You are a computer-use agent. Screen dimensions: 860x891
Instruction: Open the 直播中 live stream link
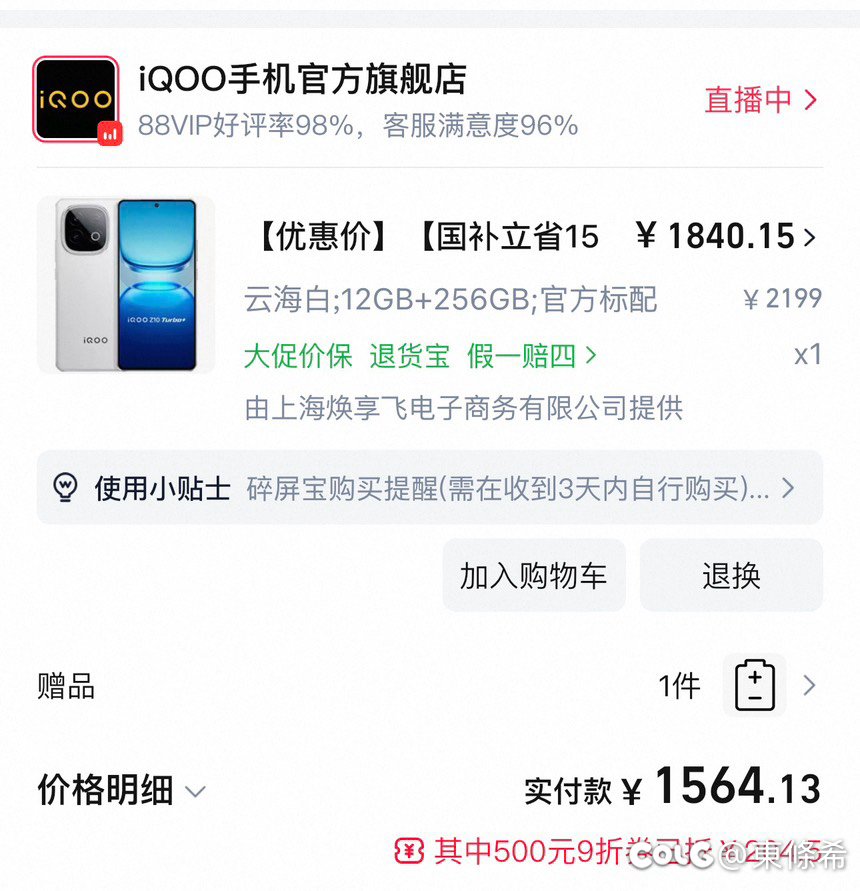pyautogui.click(x=761, y=100)
